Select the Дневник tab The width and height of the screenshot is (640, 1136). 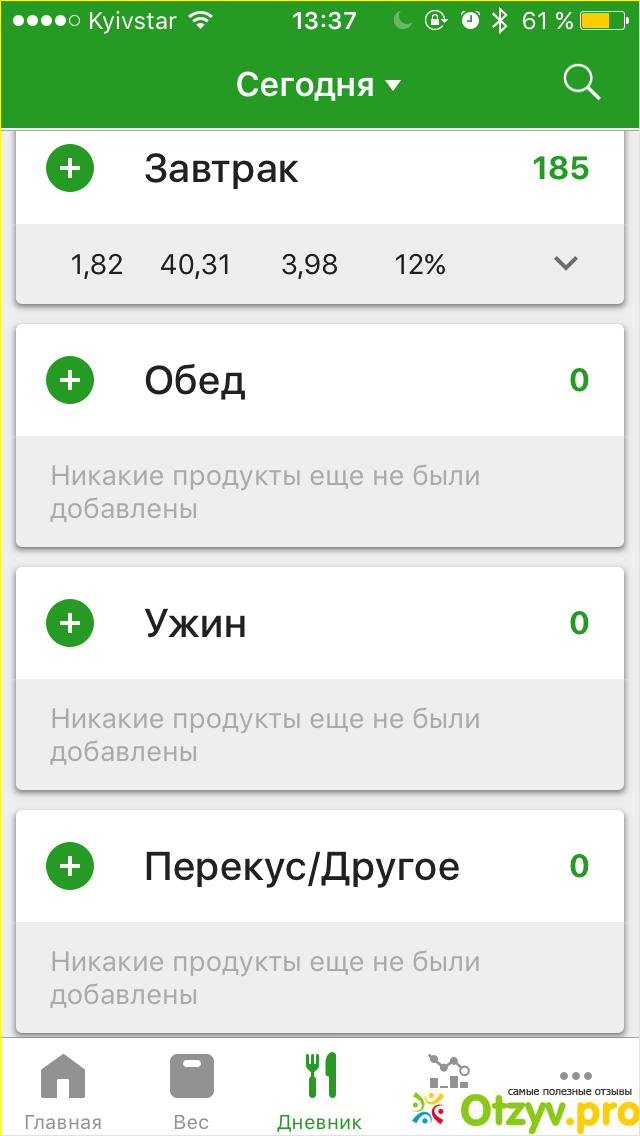pyautogui.click(x=319, y=1090)
